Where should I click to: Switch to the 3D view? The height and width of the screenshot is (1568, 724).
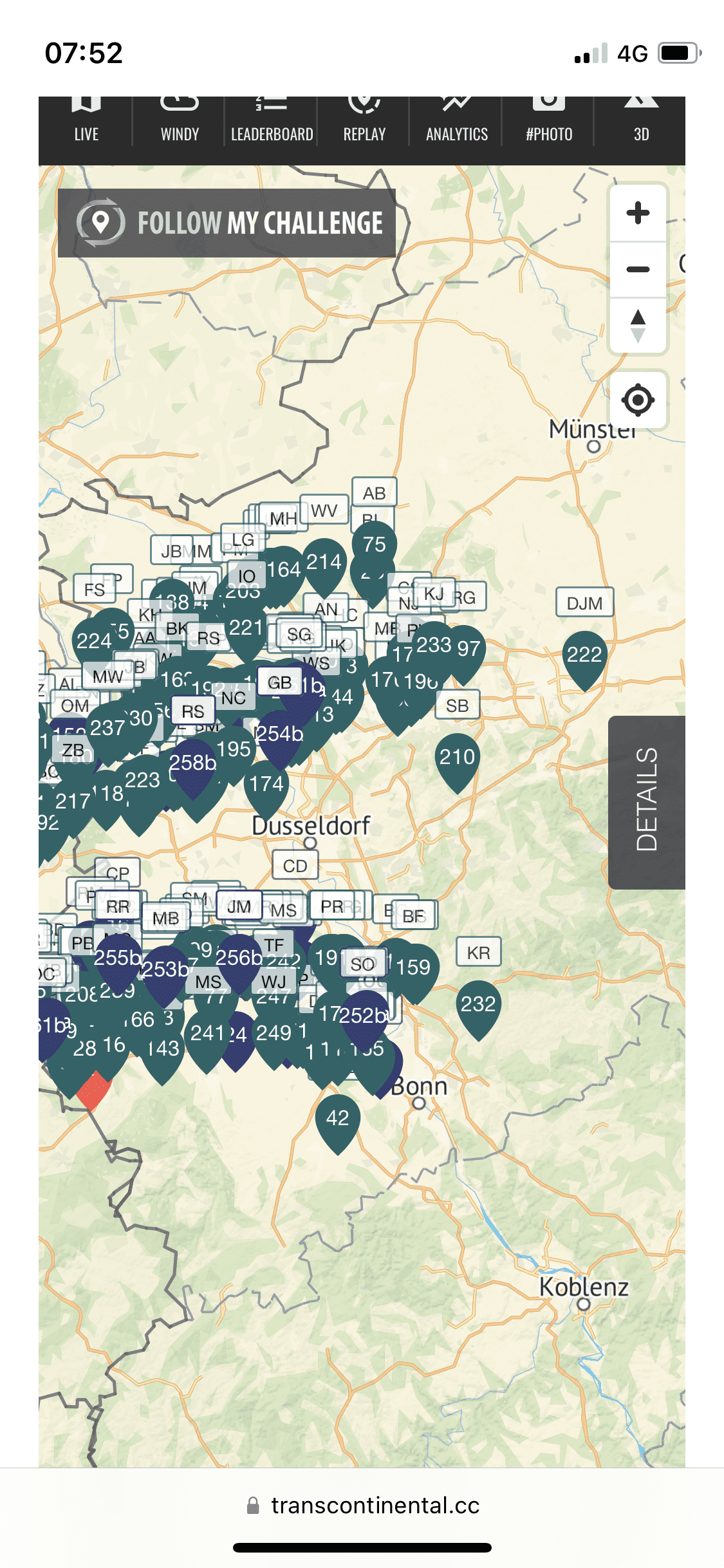pos(640,124)
